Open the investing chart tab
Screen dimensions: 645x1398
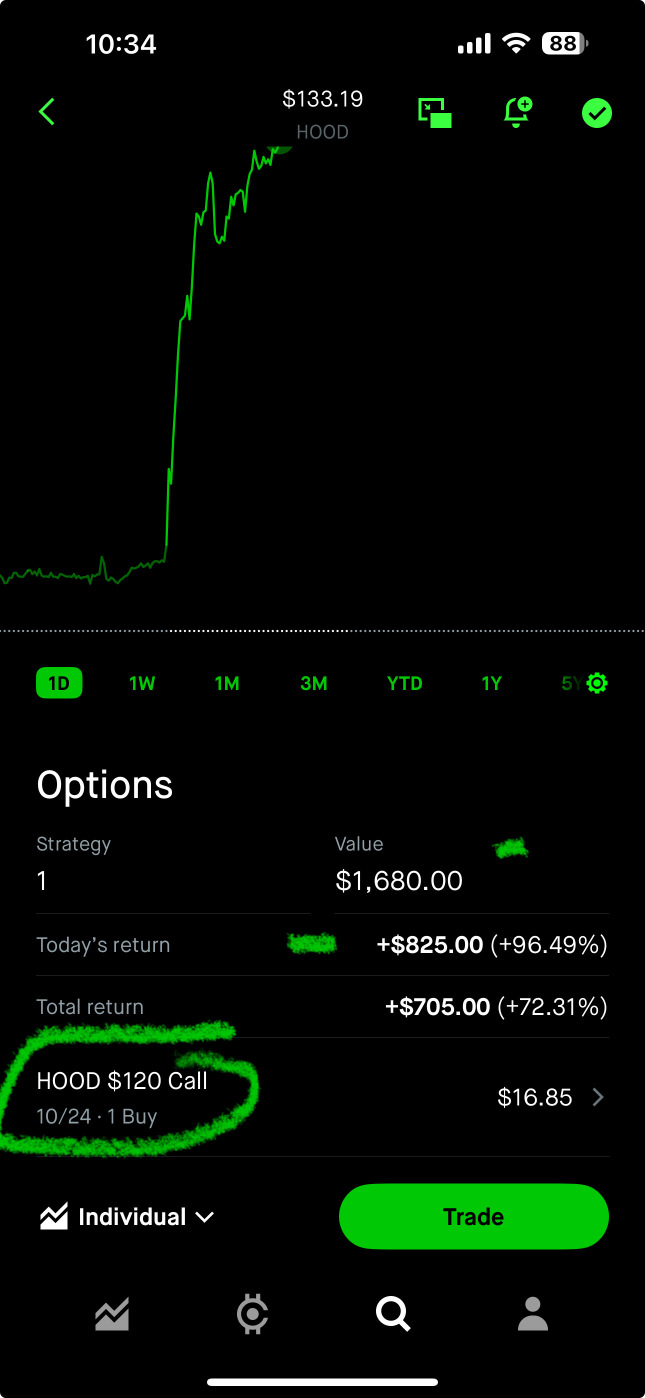point(112,1315)
